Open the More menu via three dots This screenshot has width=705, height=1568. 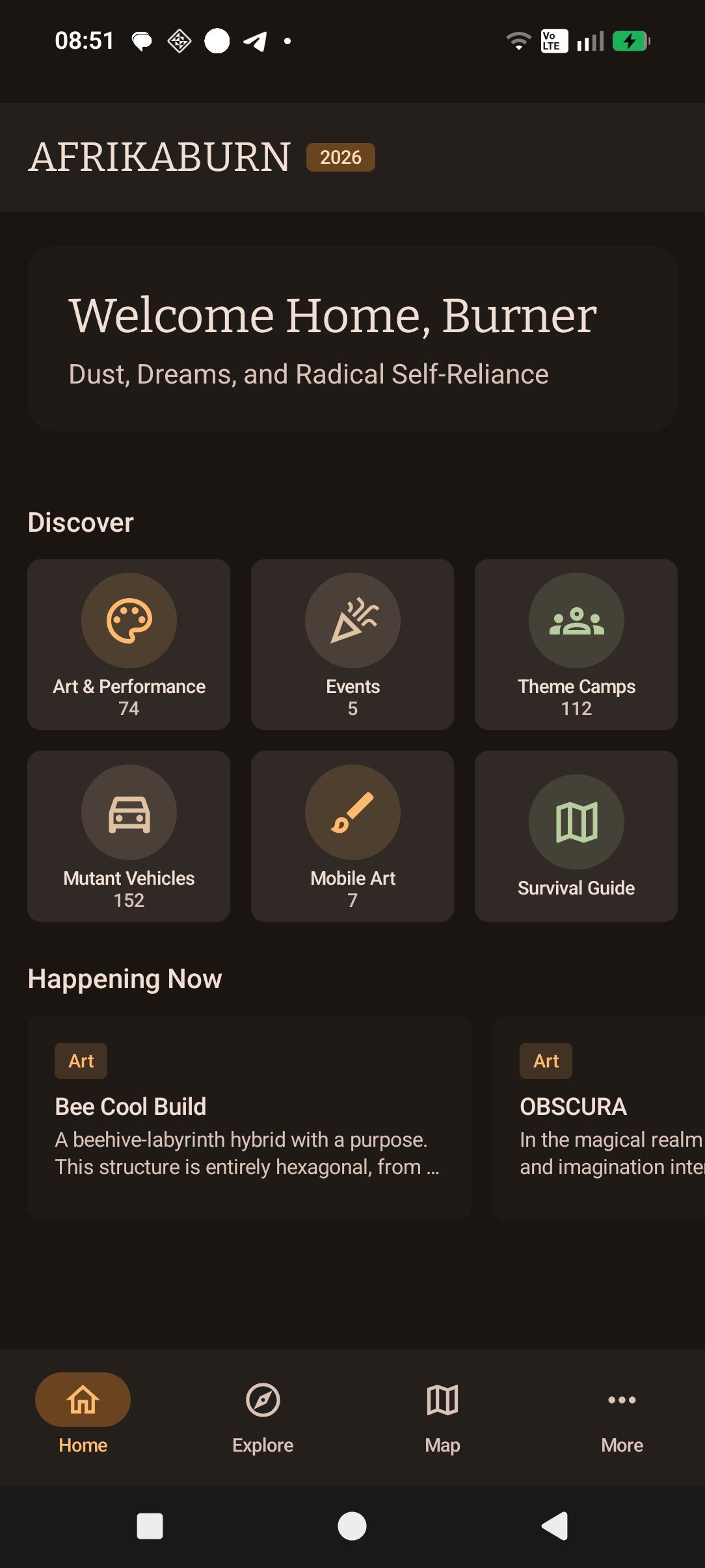(x=621, y=1400)
